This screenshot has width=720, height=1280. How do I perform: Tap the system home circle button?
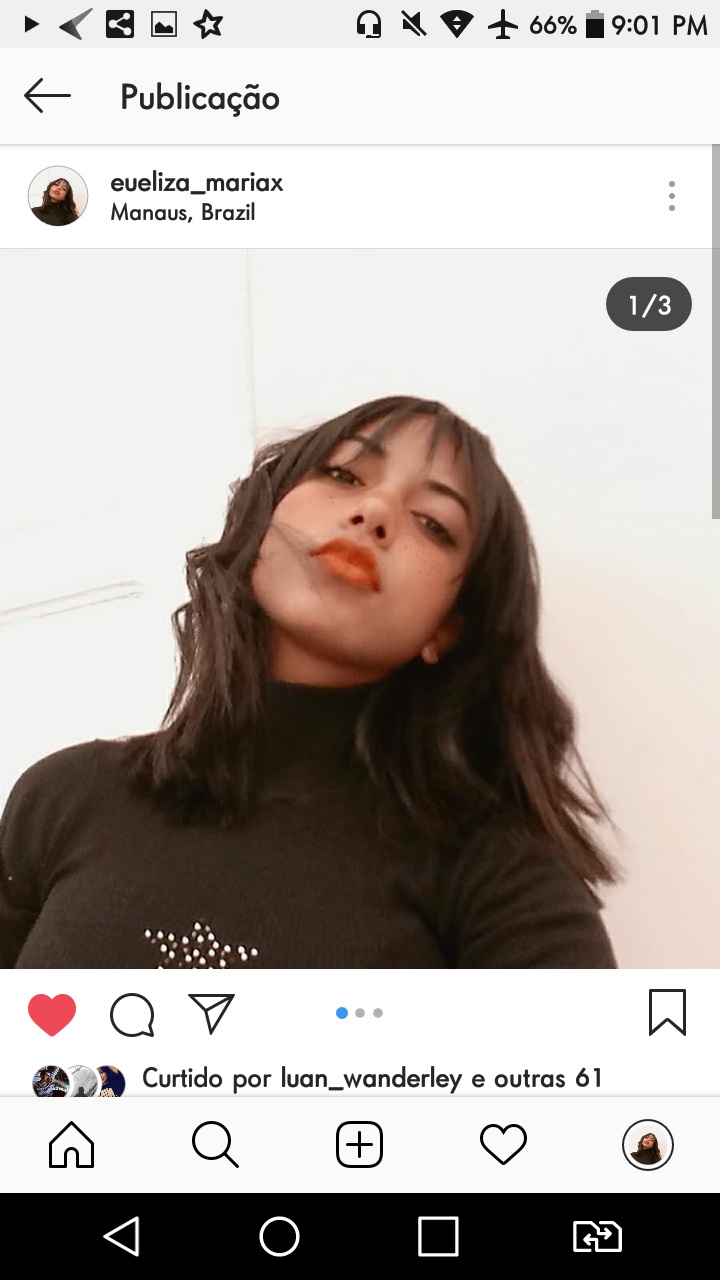point(279,1237)
